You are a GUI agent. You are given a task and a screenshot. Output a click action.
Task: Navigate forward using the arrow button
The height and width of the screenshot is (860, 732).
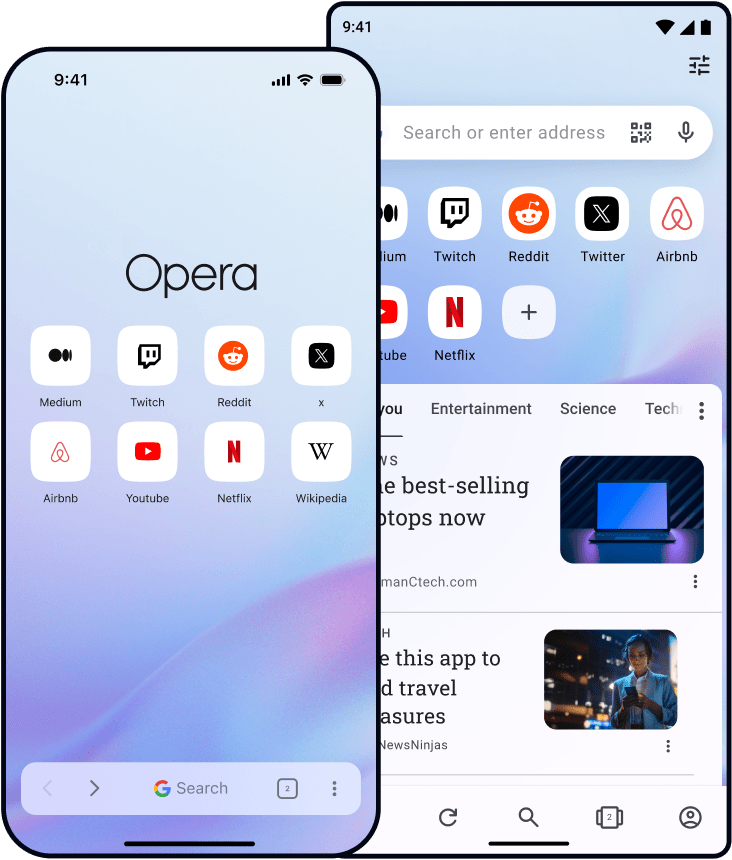(x=95, y=788)
